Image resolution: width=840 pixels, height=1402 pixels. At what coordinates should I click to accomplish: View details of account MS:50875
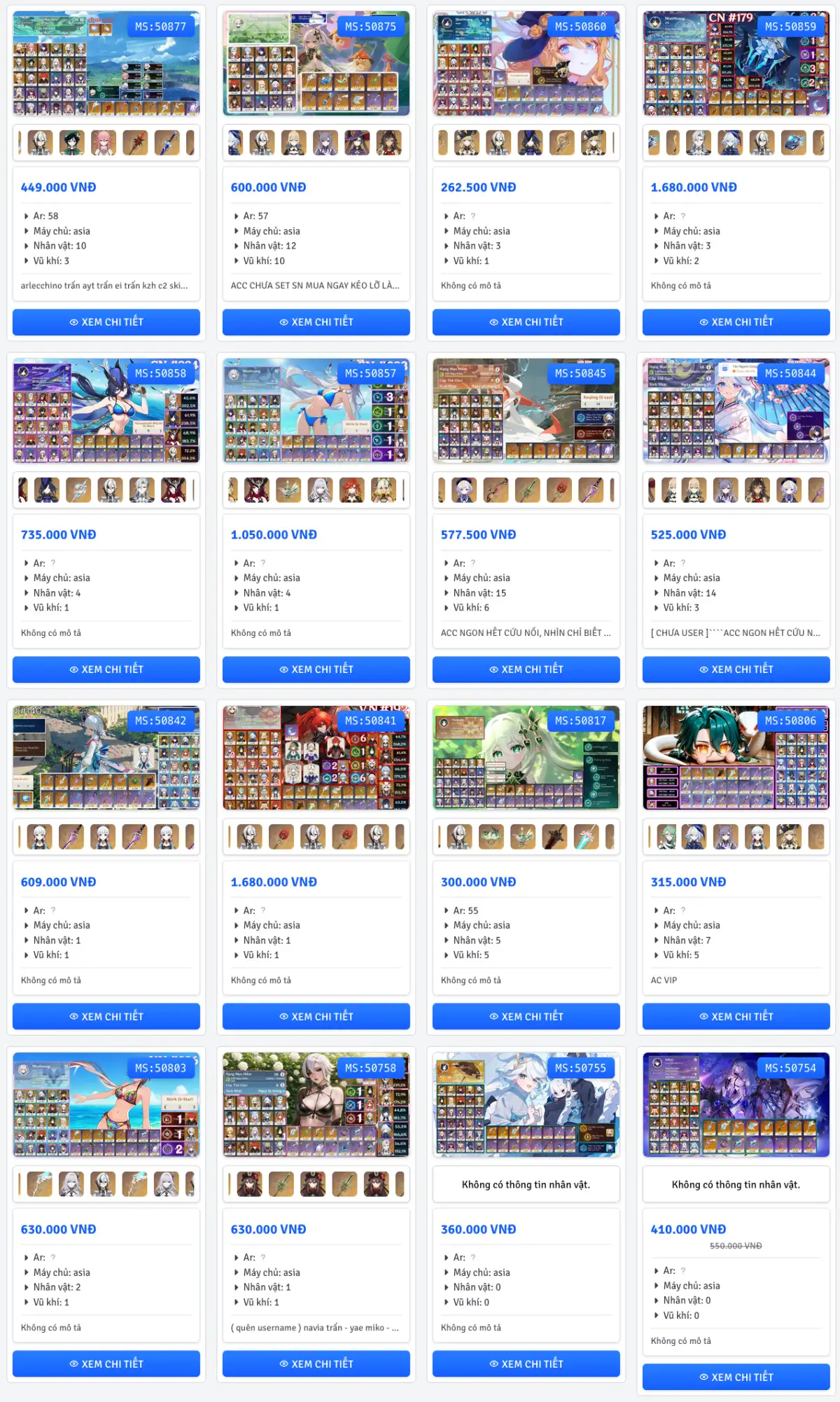point(316,322)
